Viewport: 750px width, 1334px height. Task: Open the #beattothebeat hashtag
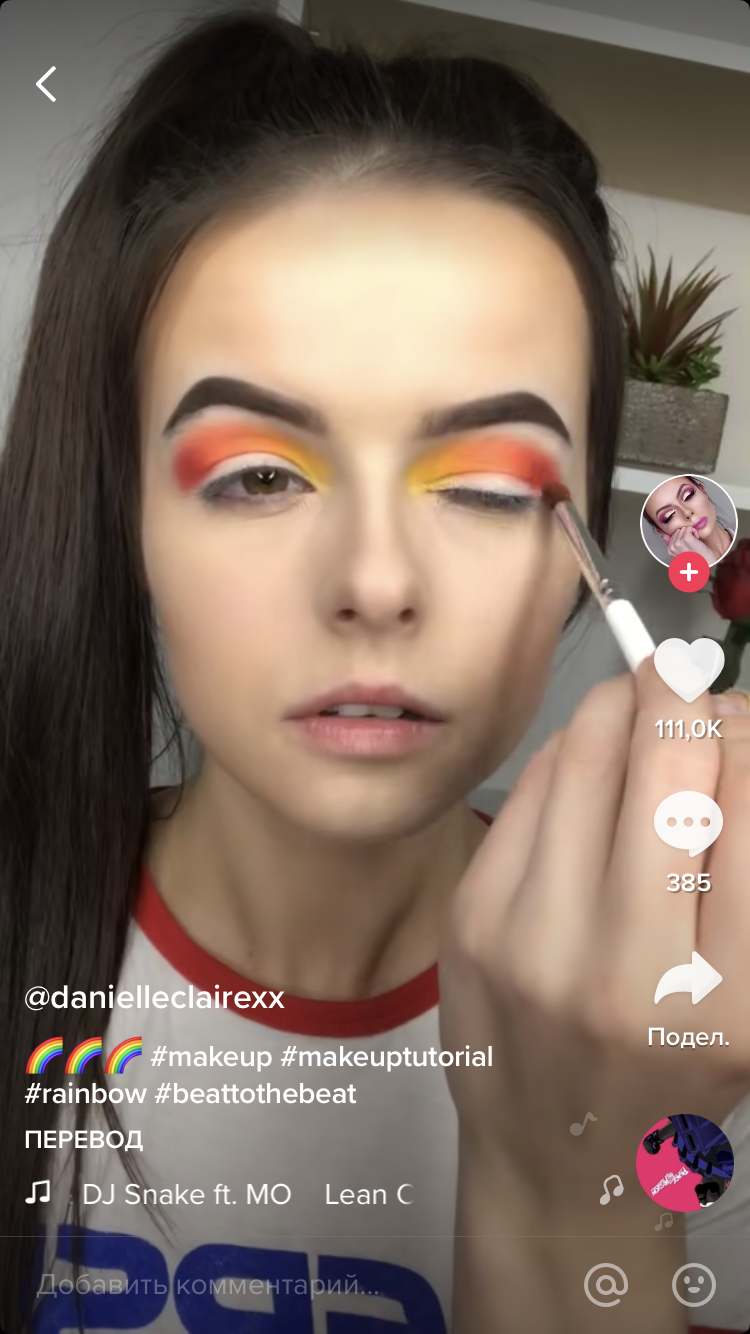(255, 1093)
